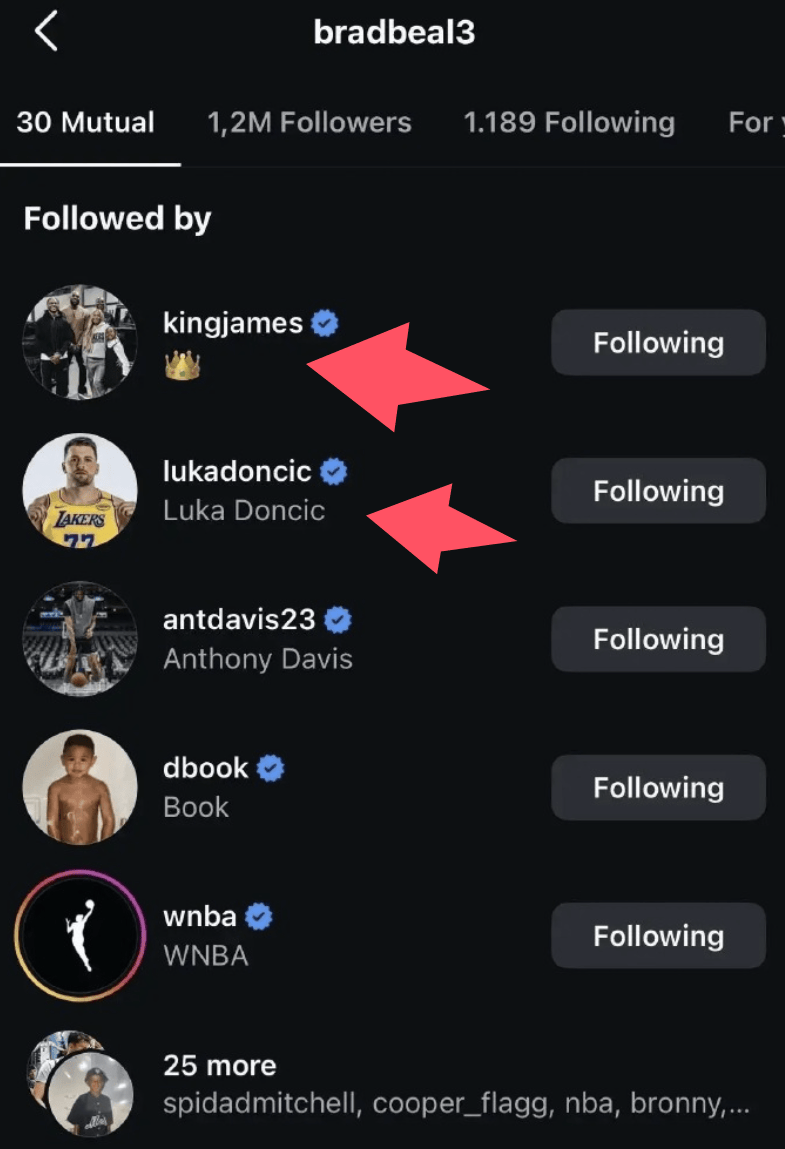Image resolution: width=785 pixels, height=1149 pixels.
Task: View wnba's story ring avatar
Action: coord(80,936)
